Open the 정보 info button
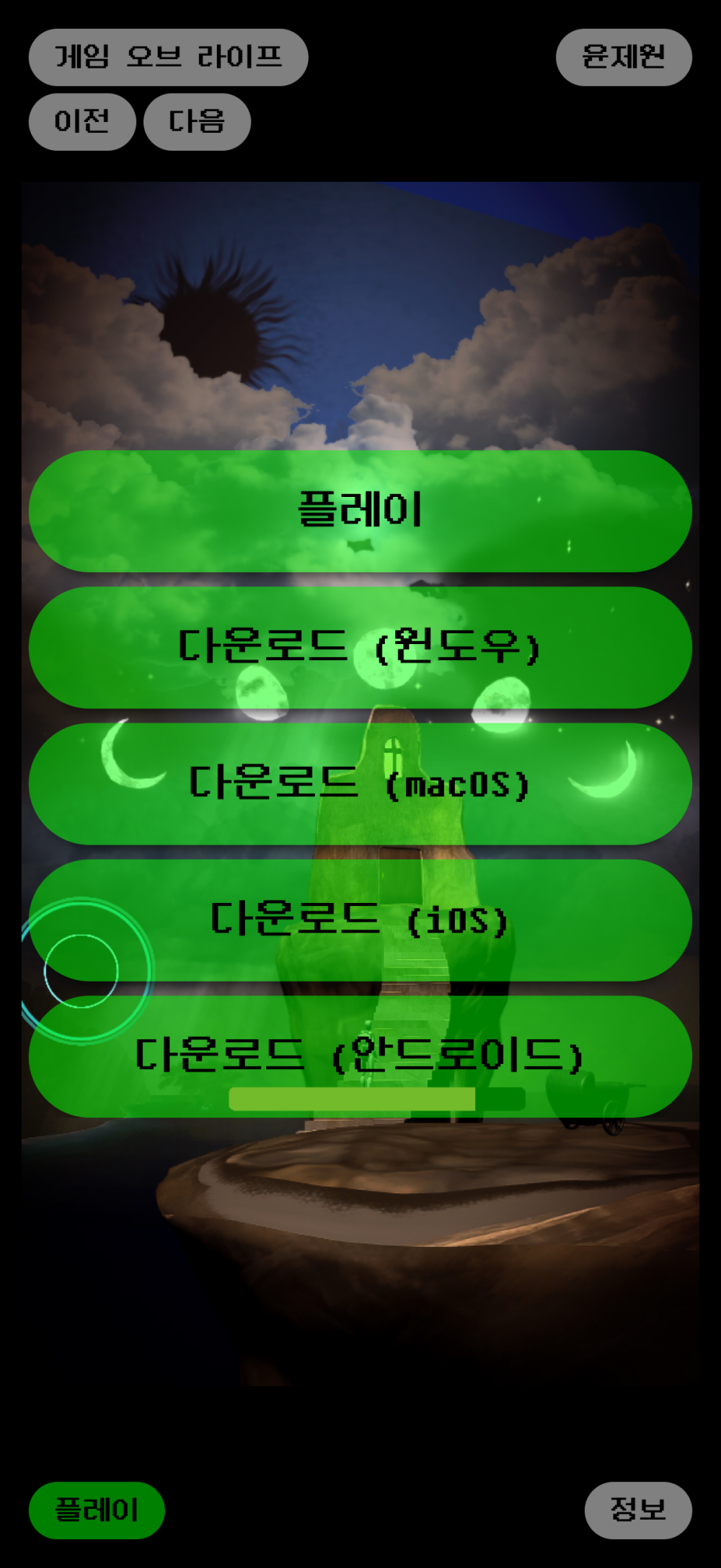 638,1510
